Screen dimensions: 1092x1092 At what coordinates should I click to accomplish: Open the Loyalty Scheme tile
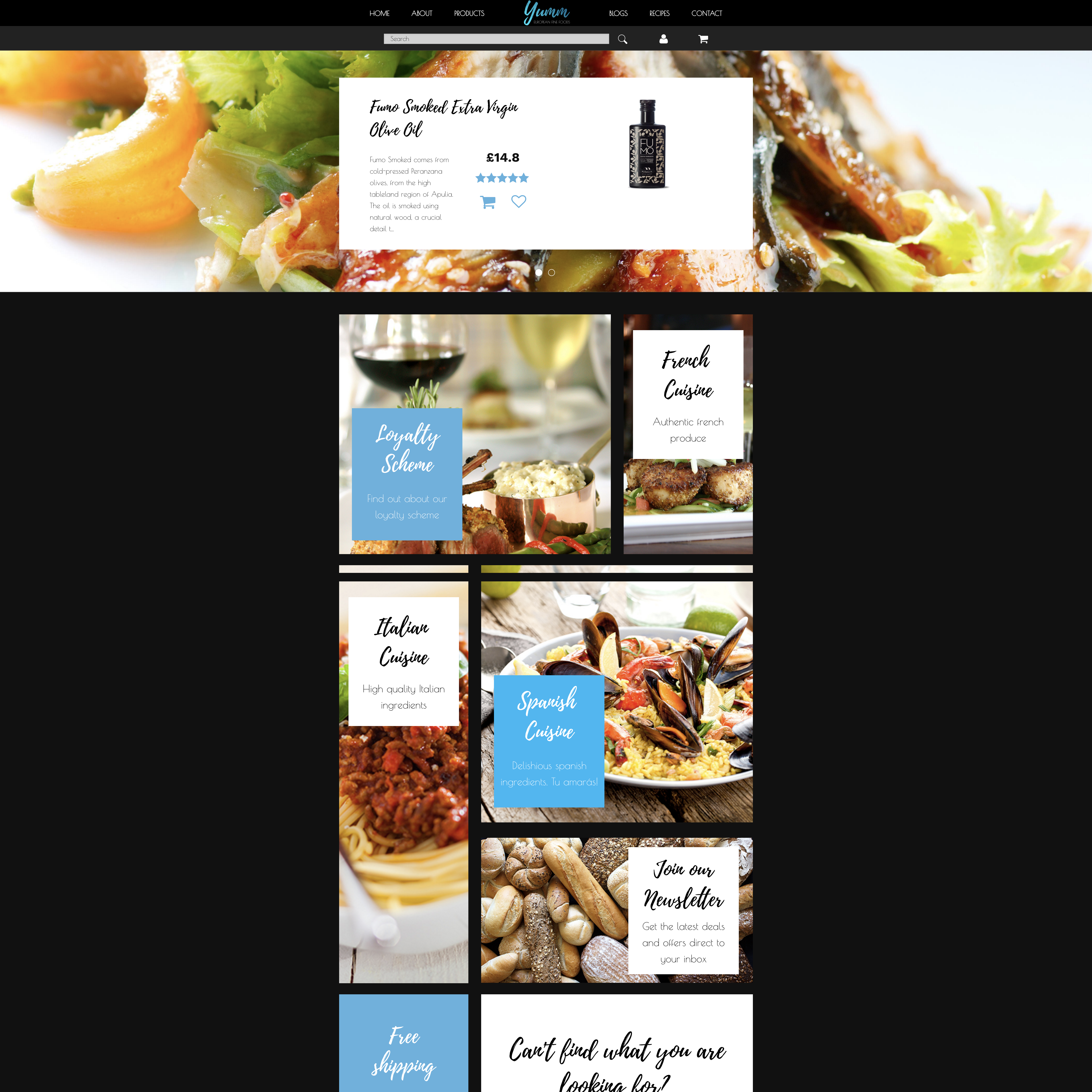[407, 474]
